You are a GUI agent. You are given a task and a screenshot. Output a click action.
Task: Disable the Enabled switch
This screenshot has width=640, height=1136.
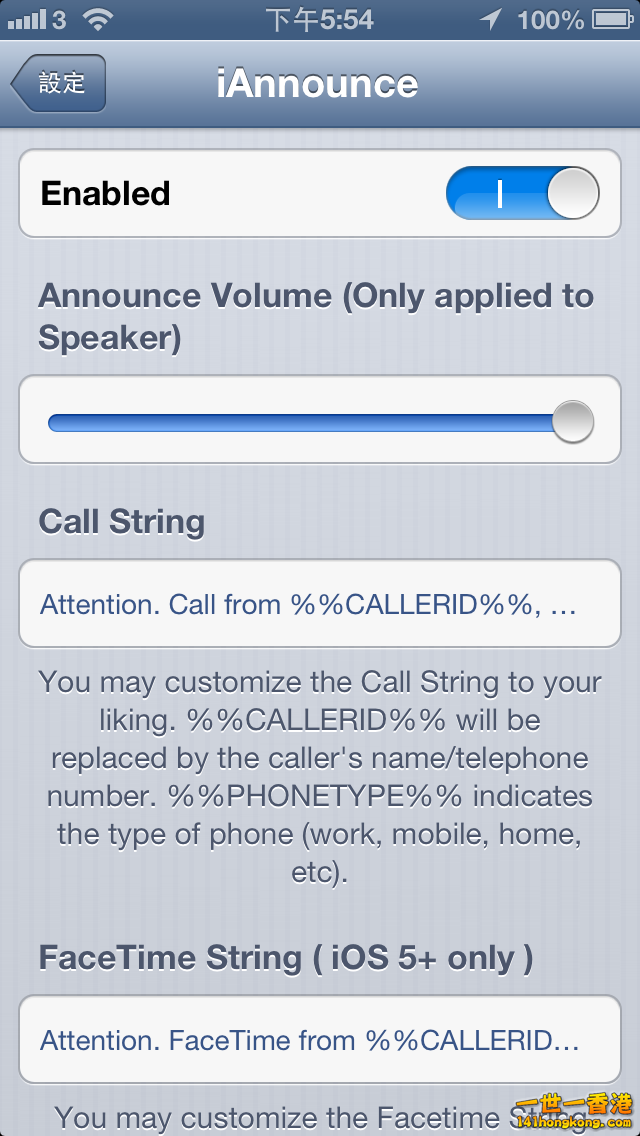point(522,193)
